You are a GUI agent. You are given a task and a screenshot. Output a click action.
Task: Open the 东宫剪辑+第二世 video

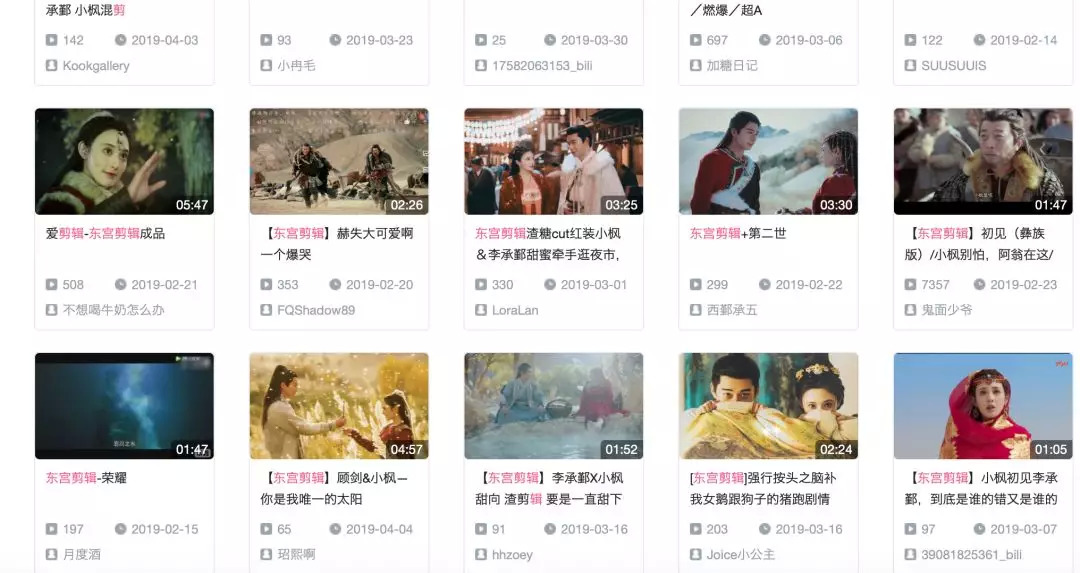tap(768, 162)
